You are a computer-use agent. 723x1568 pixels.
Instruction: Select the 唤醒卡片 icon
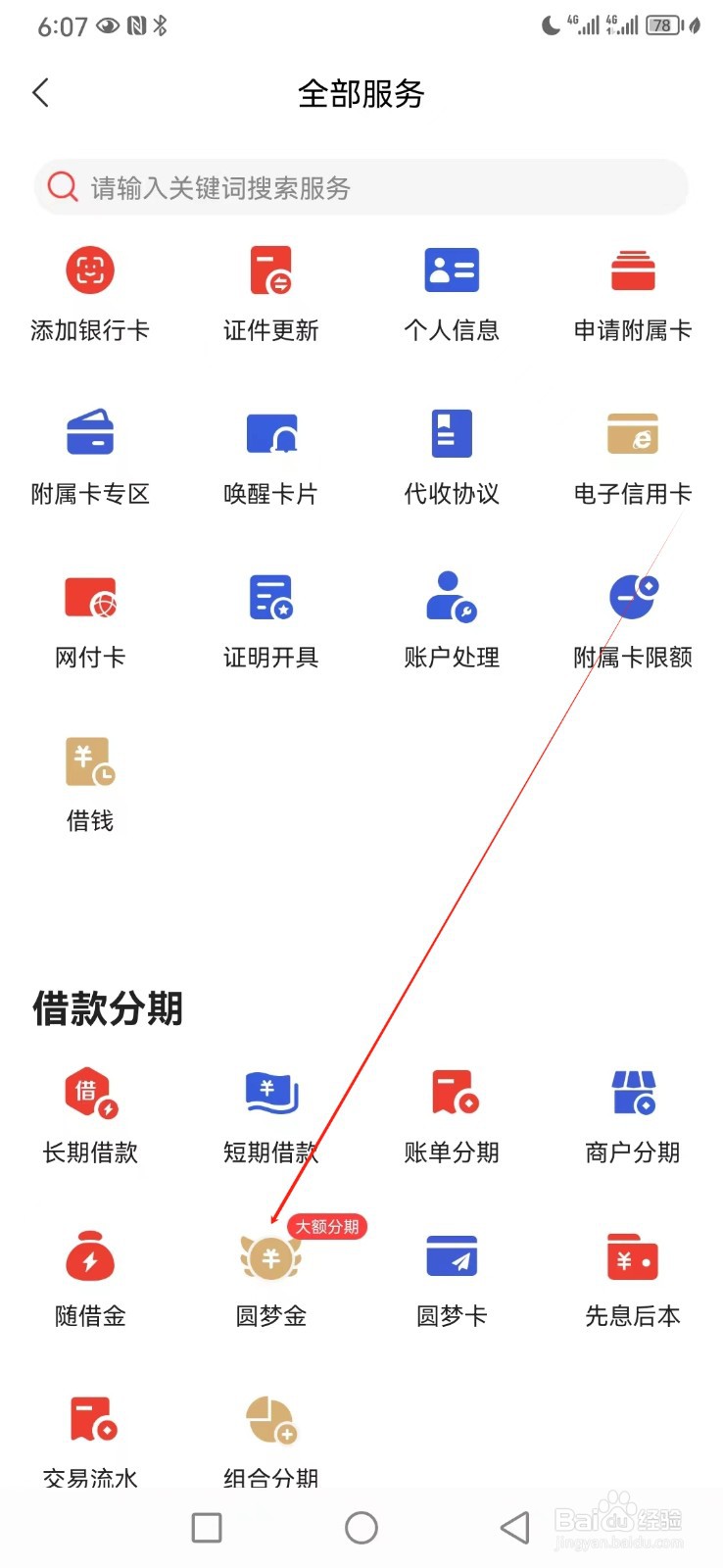(270, 456)
